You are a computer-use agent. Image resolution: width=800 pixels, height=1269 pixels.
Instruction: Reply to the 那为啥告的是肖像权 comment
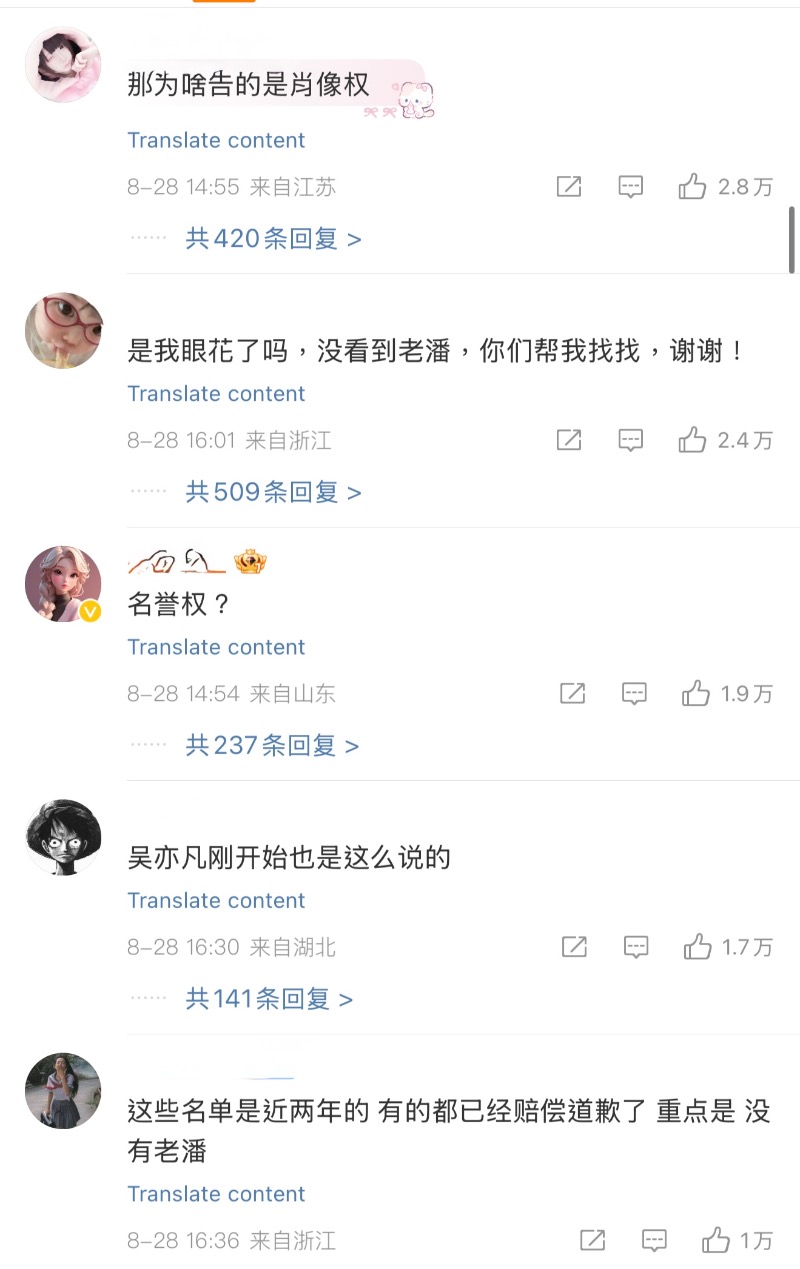click(x=630, y=186)
